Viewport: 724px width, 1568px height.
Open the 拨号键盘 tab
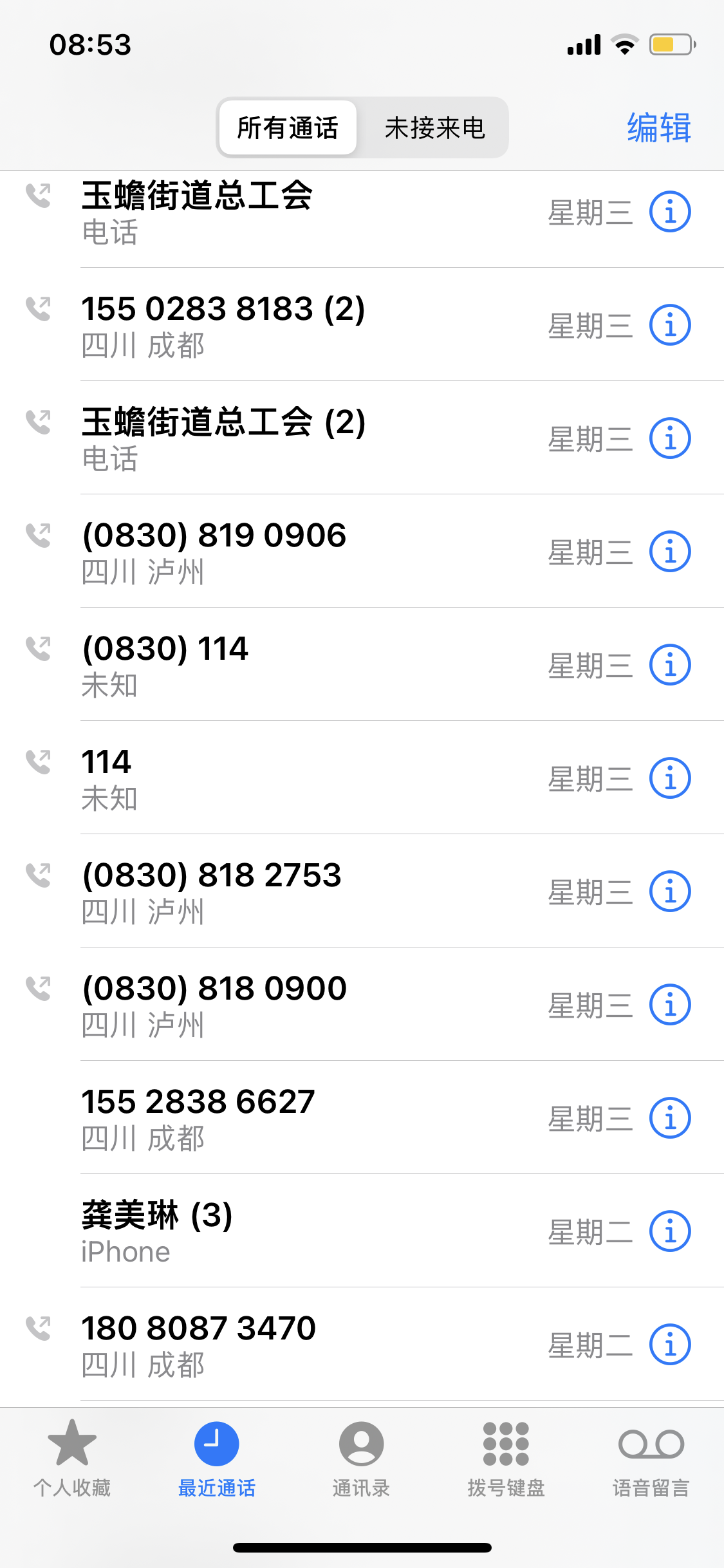pyautogui.click(x=506, y=1459)
